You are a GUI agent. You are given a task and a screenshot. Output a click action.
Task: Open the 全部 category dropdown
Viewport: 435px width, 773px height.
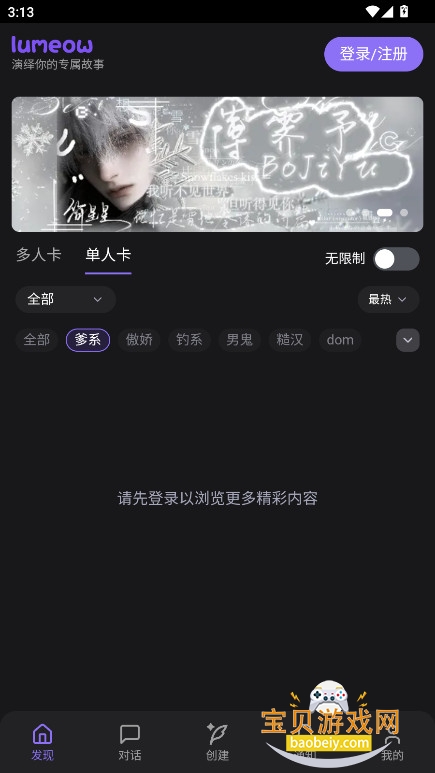[66, 299]
